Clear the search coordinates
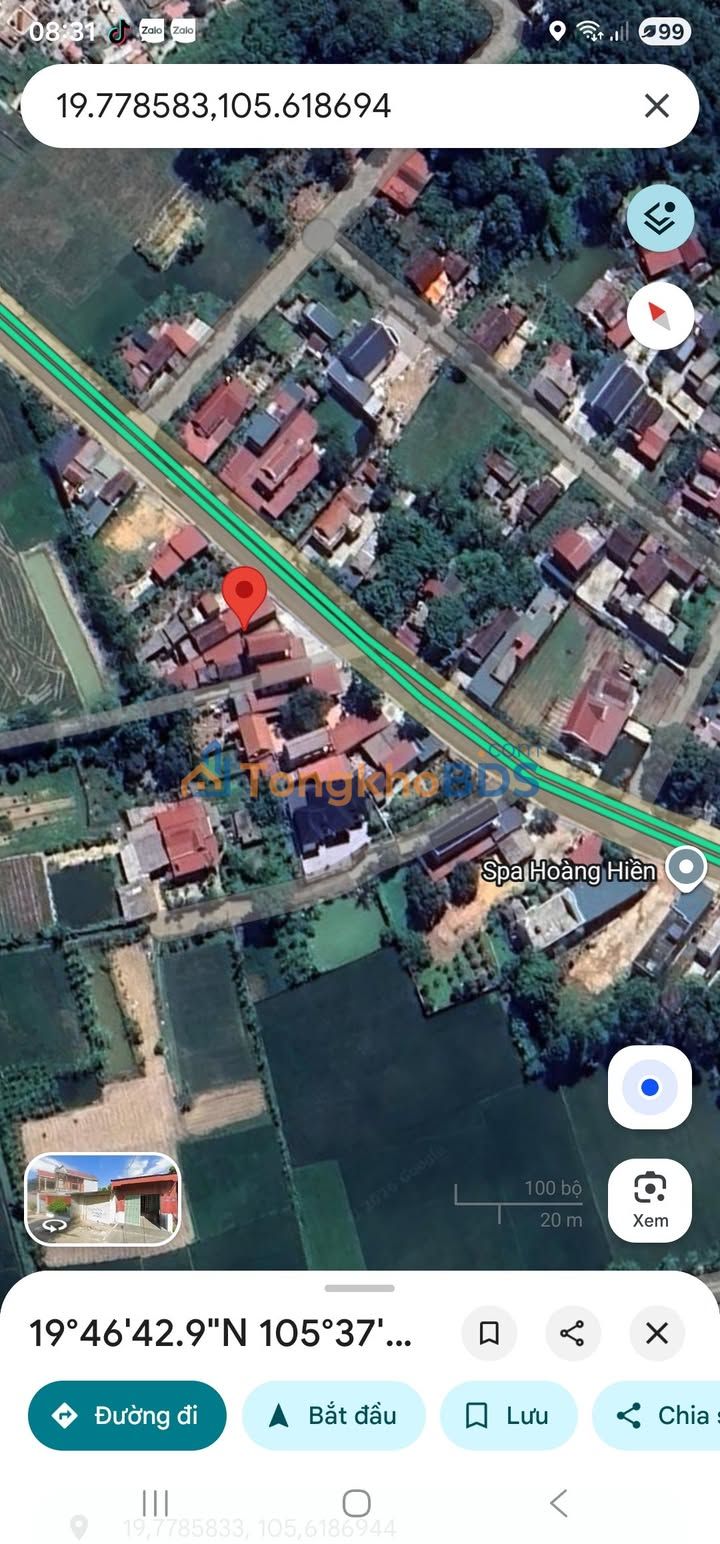Image resolution: width=720 pixels, height=1544 pixels. point(656,106)
